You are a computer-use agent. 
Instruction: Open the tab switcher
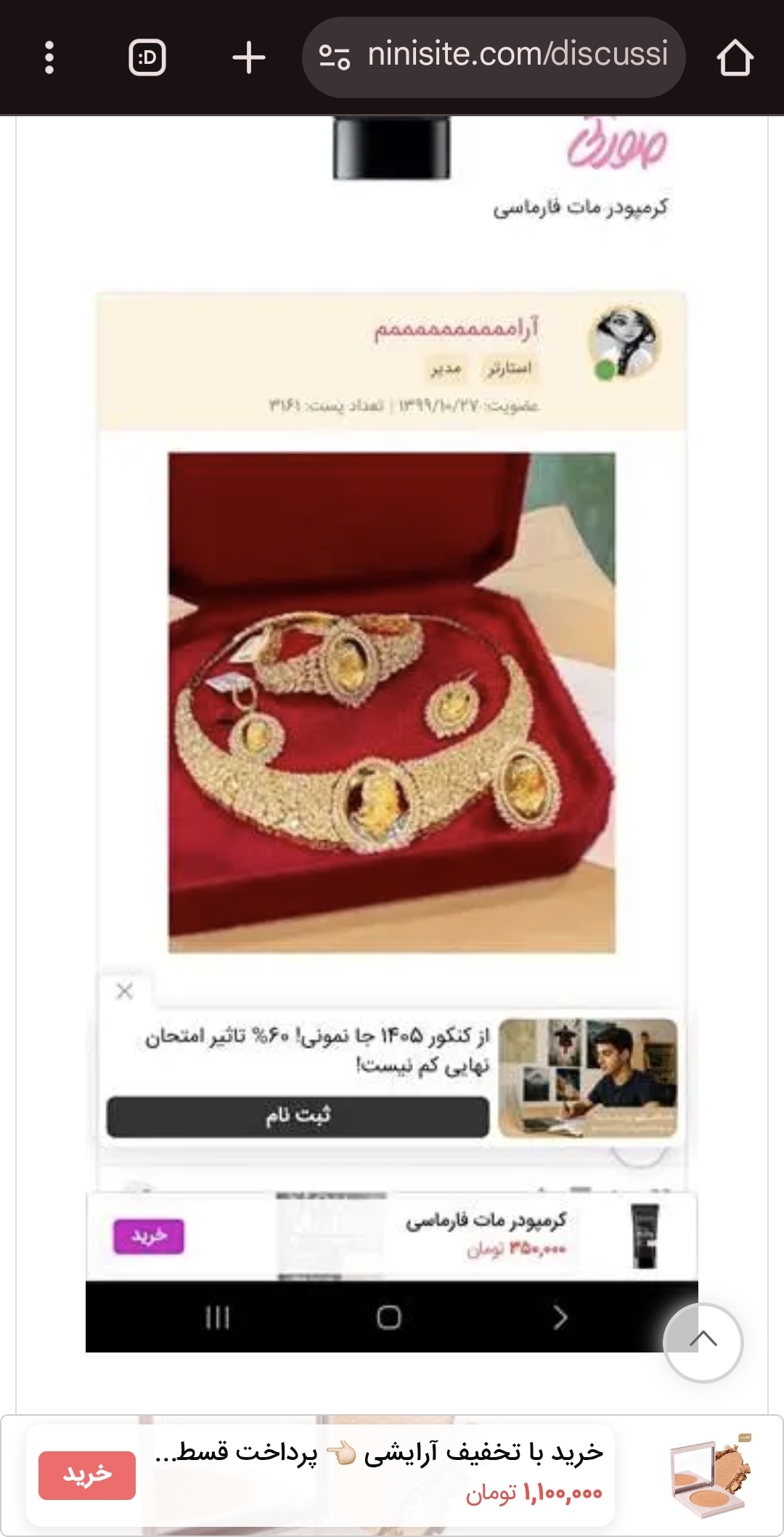(x=147, y=57)
